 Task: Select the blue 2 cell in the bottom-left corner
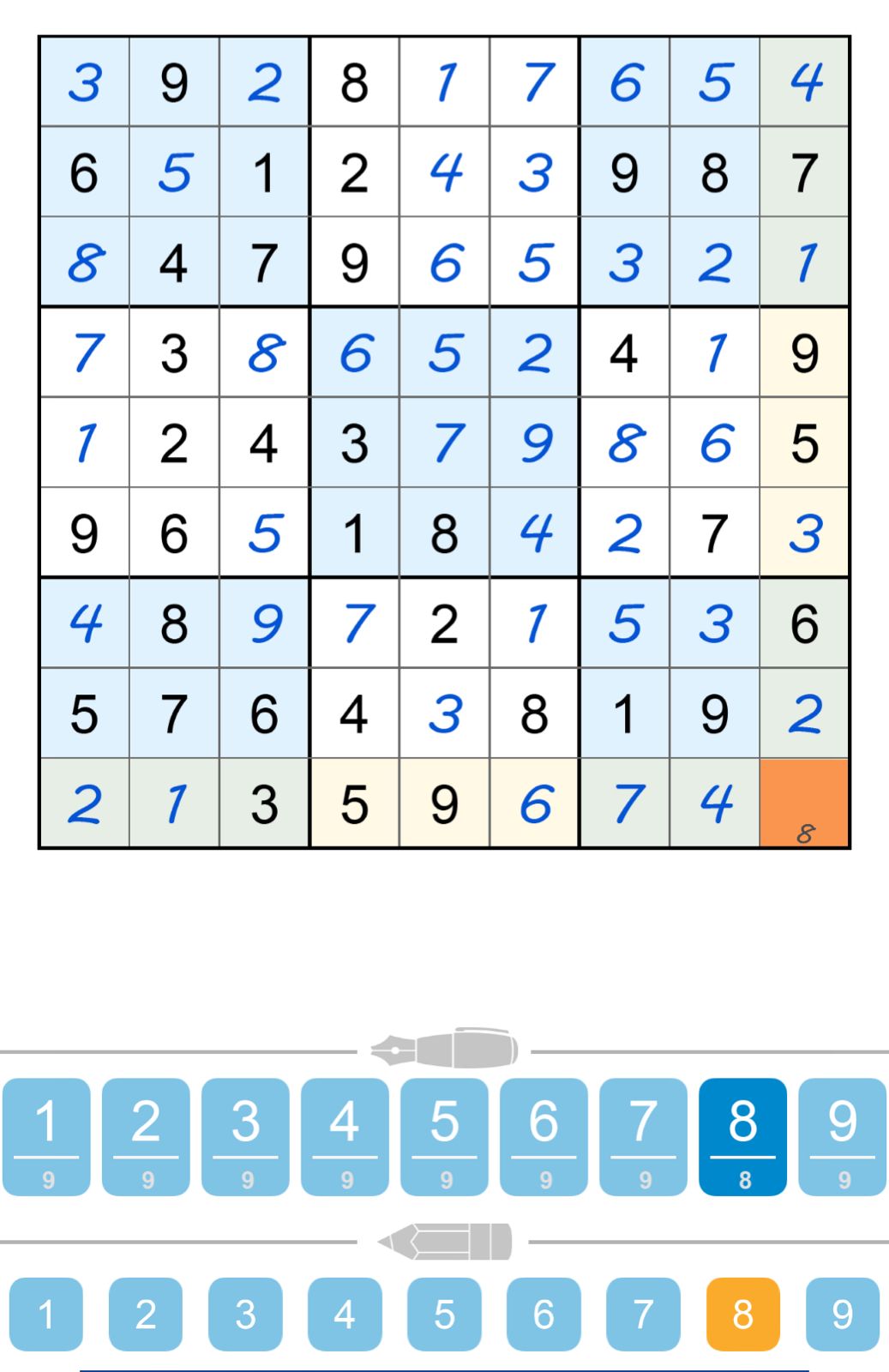(x=85, y=802)
